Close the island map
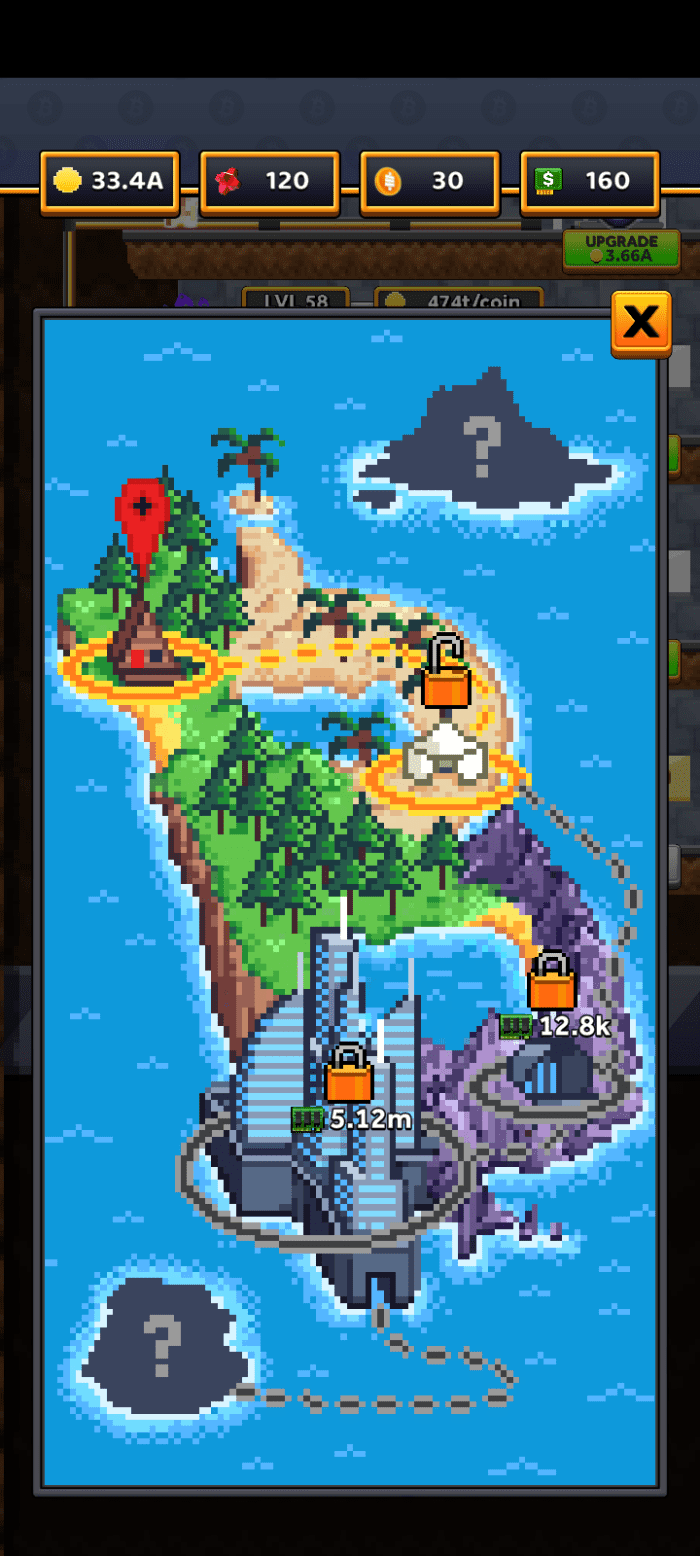The image size is (700, 1556). point(640,322)
